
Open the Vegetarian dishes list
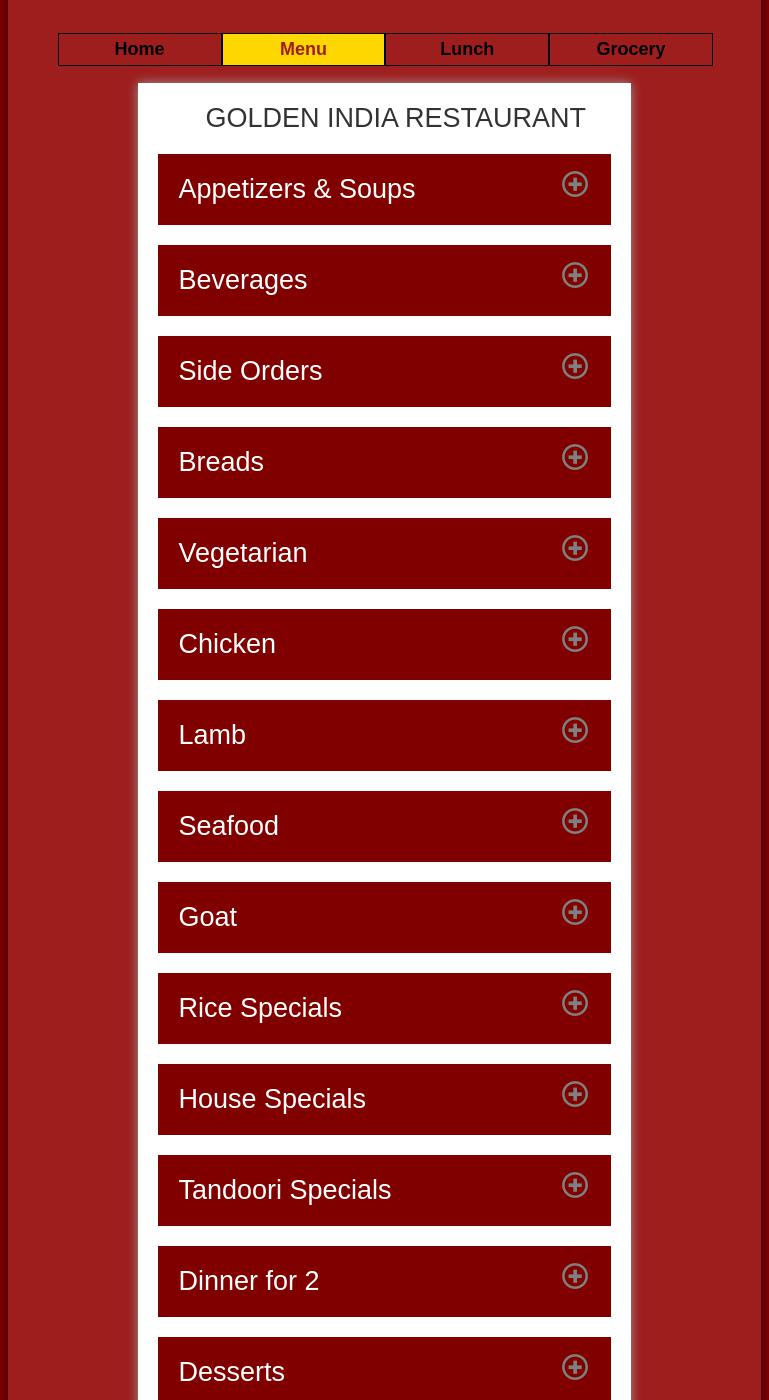384,553
